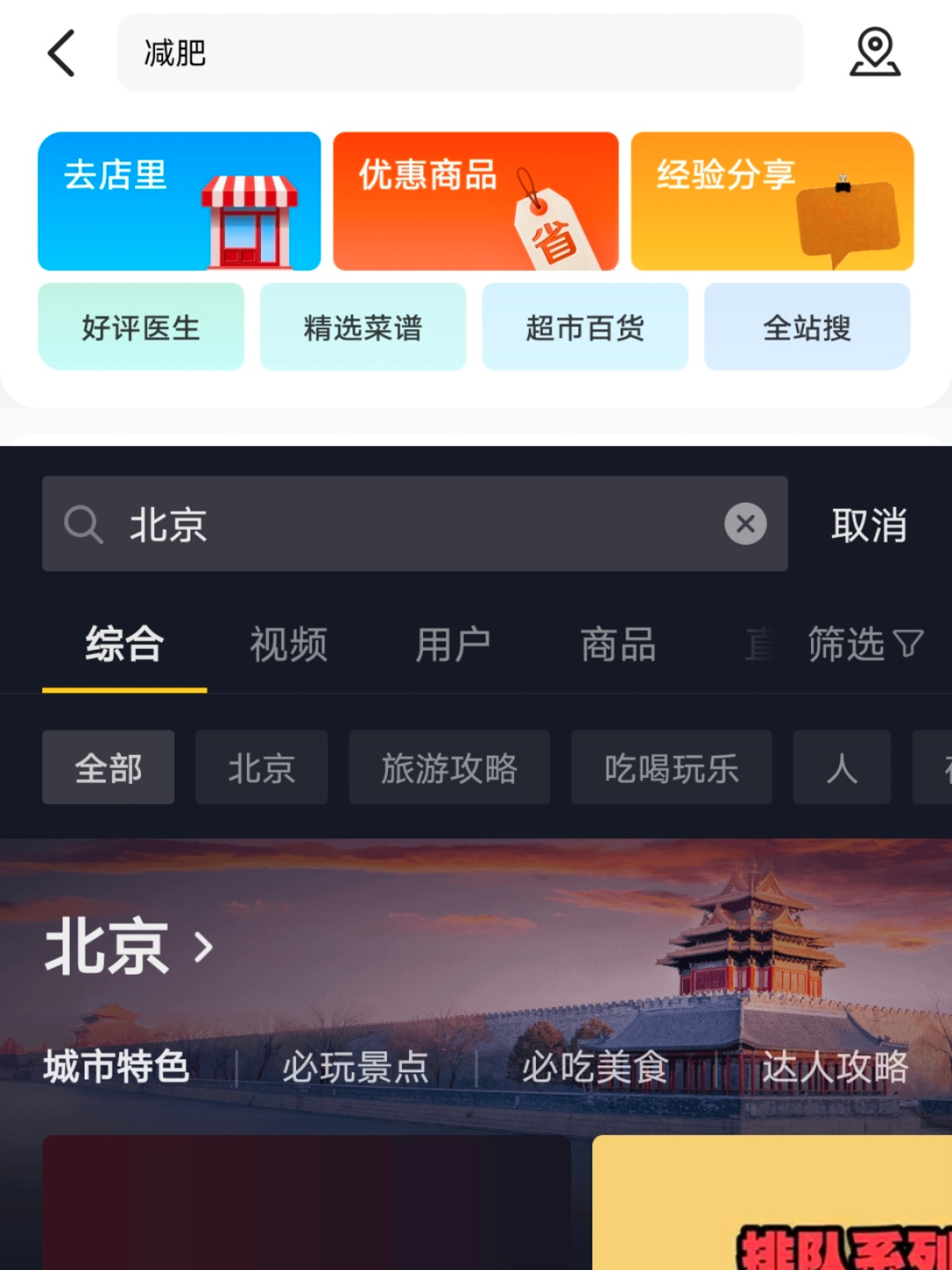
Task: Tap the 减肥 search input field
Action: [x=458, y=53]
